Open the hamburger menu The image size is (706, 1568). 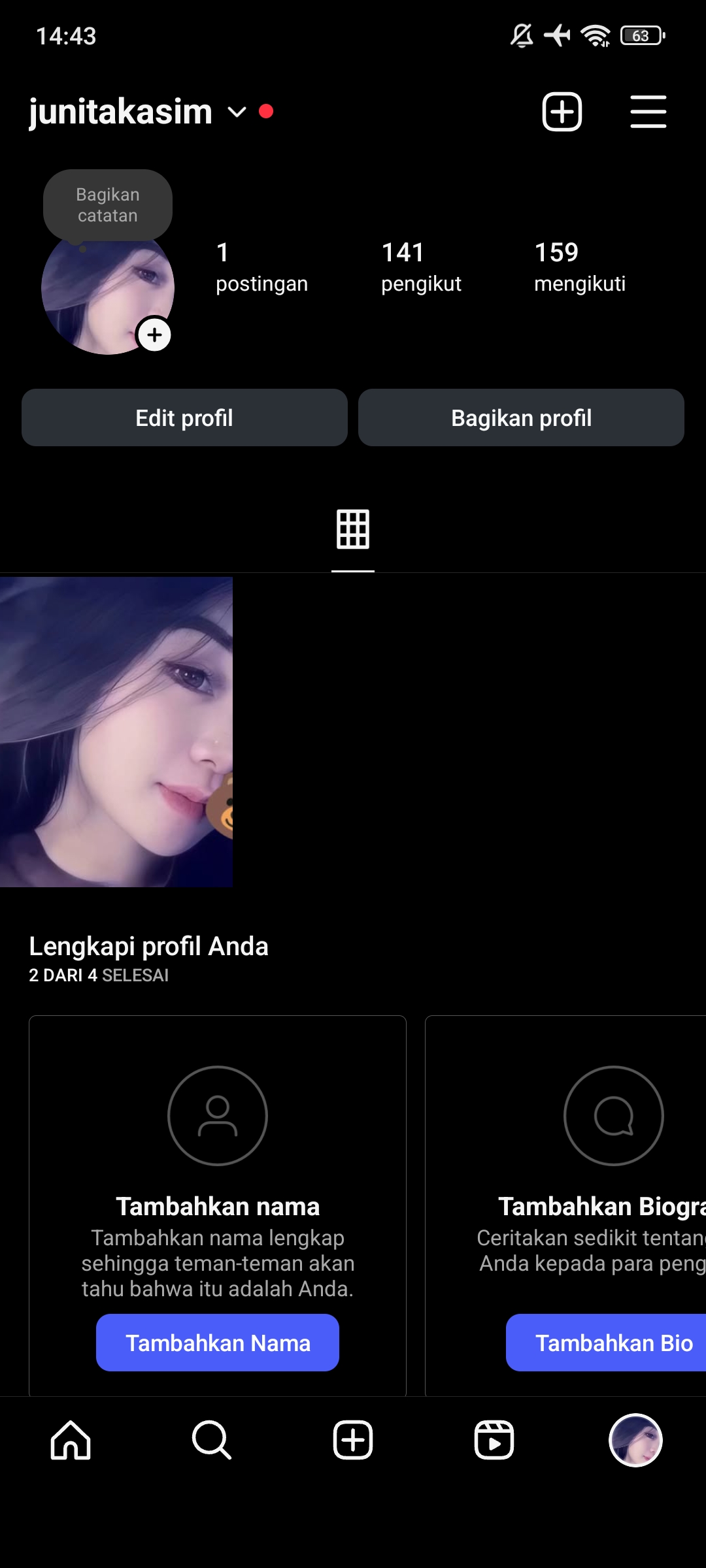coord(648,112)
